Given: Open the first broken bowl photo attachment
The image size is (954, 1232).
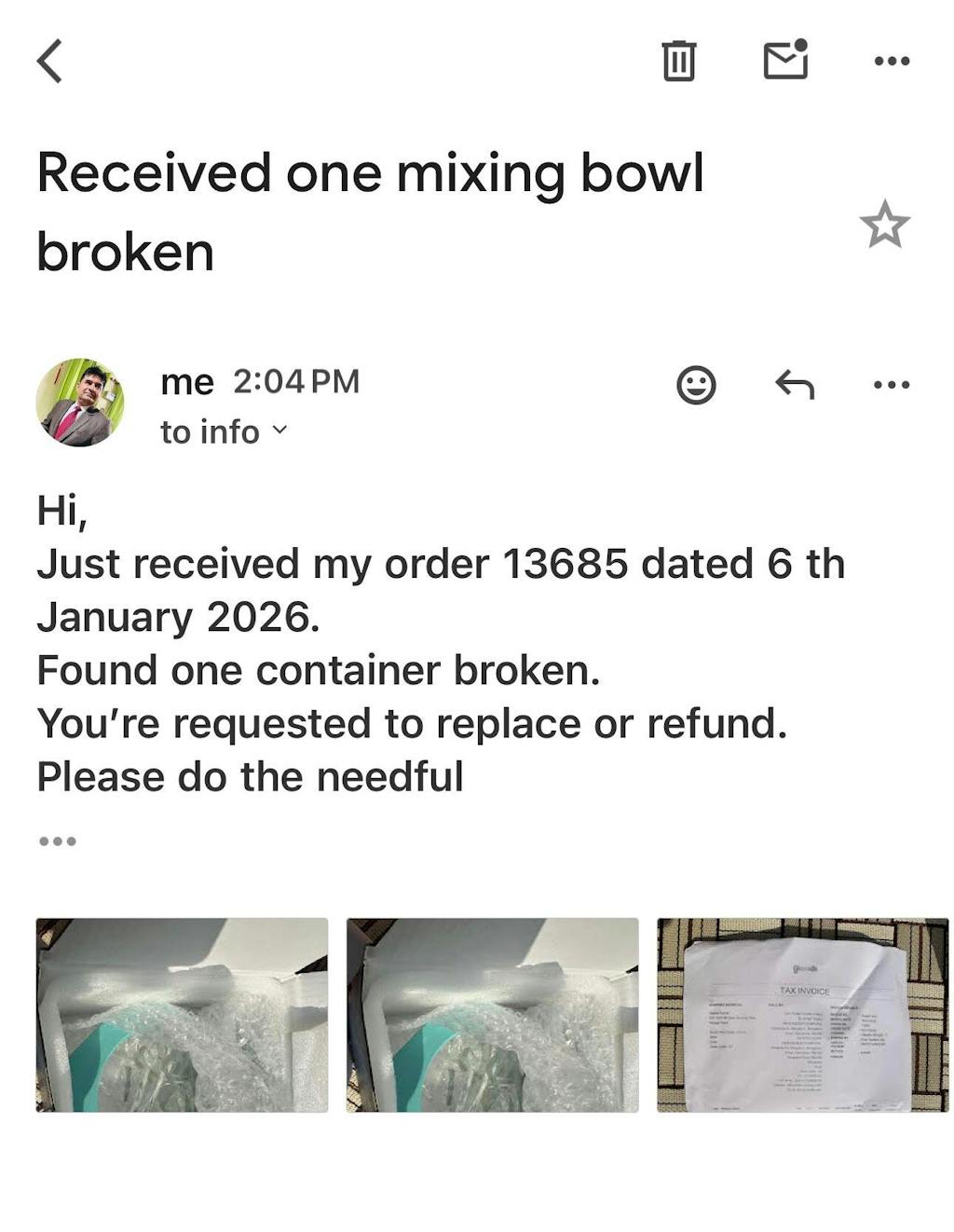Looking at the screenshot, I should pos(182,1015).
